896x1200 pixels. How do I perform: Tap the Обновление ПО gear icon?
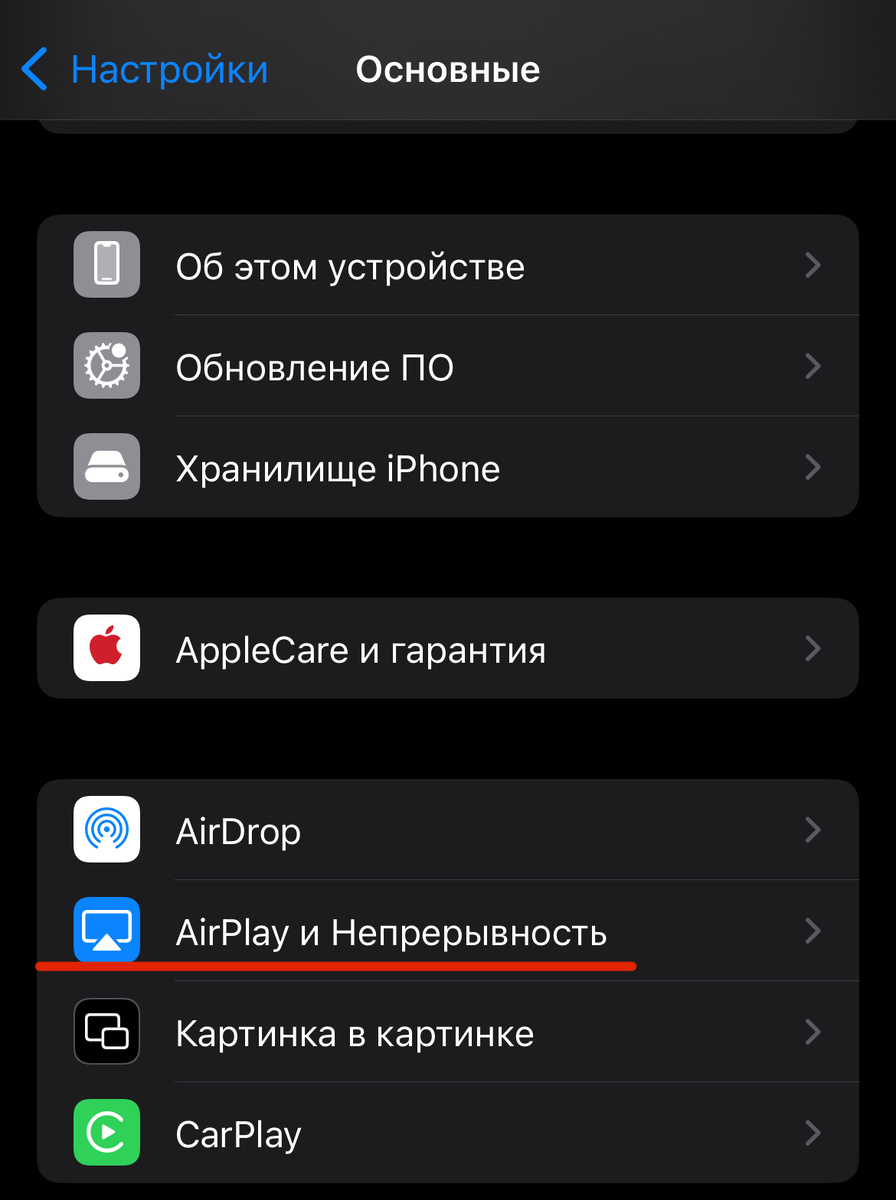click(x=105, y=366)
